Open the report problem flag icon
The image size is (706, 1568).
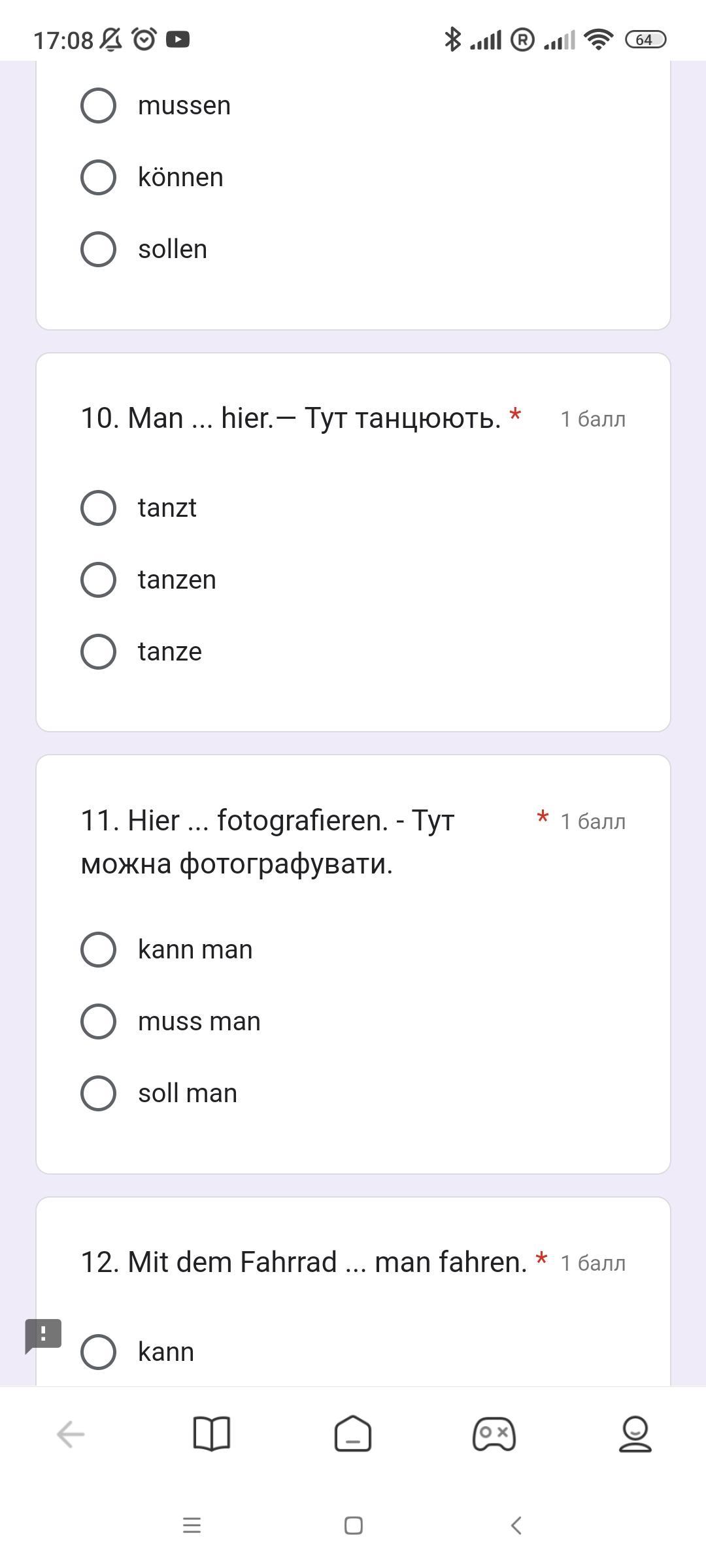pos(43,1335)
